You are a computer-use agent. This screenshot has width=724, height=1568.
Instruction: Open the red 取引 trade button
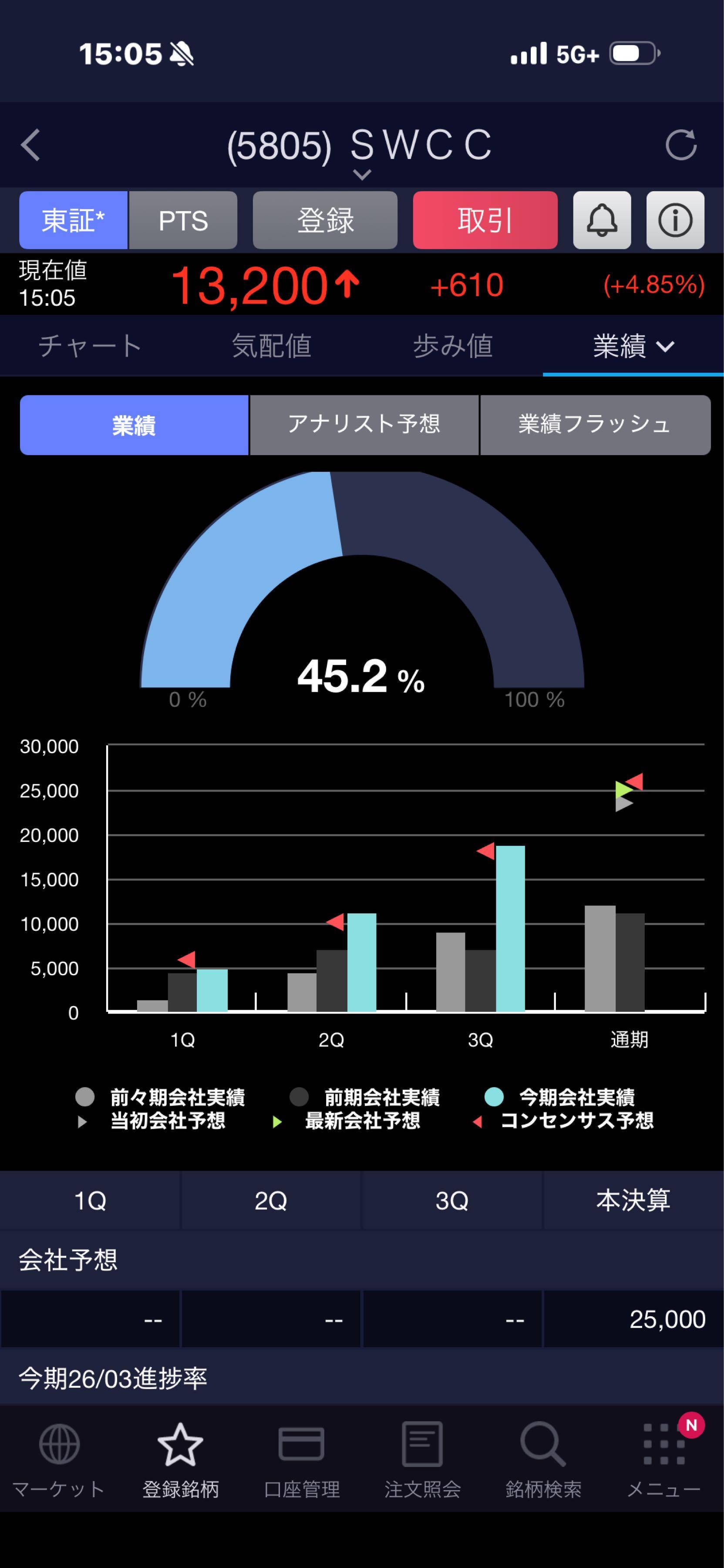pos(485,220)
